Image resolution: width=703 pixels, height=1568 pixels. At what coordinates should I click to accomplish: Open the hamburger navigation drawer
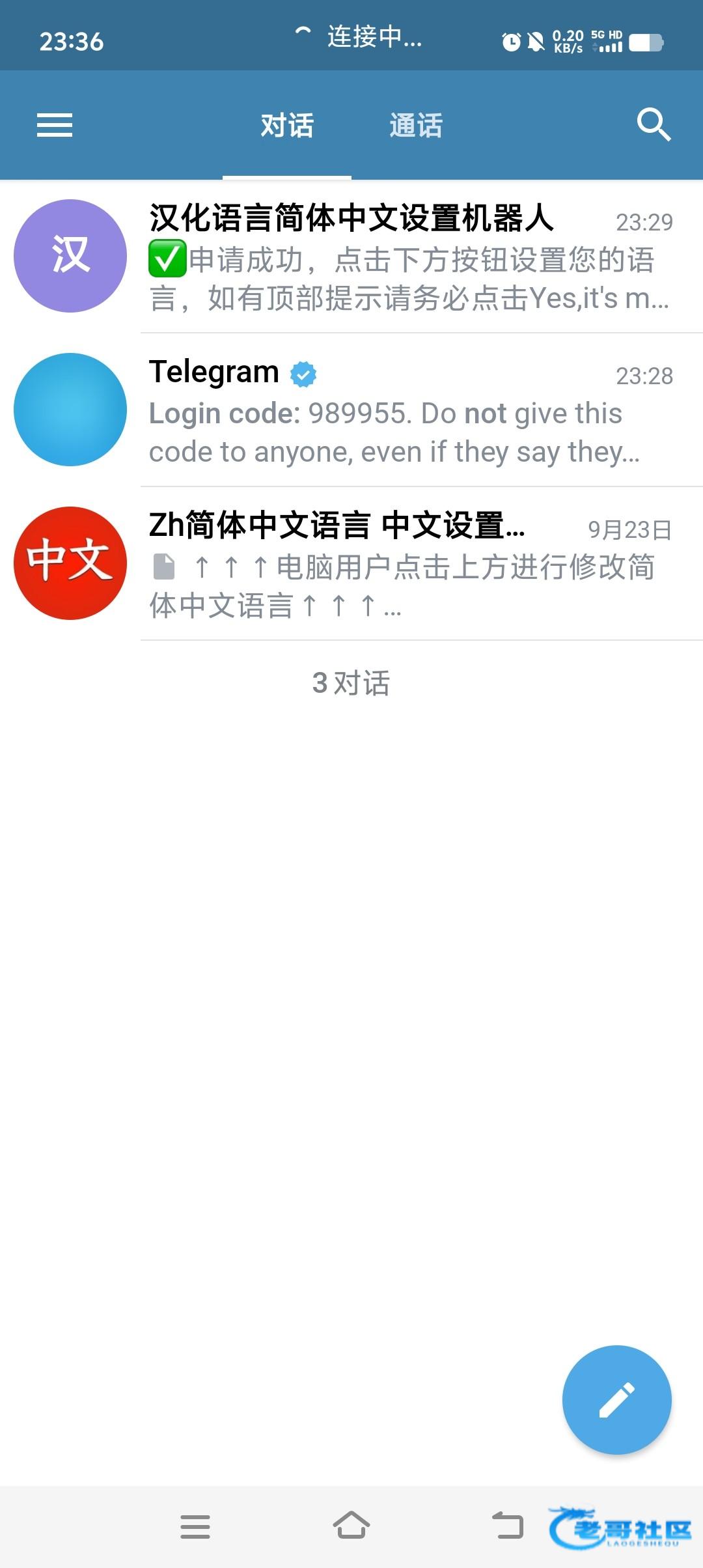click(x=55, y=125)
